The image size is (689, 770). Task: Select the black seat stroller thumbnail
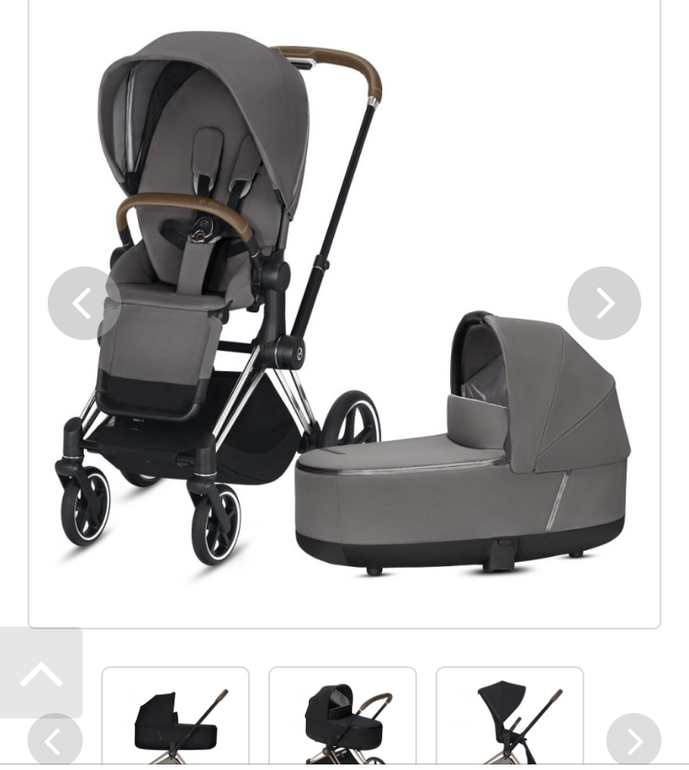(x=510, y=718)
